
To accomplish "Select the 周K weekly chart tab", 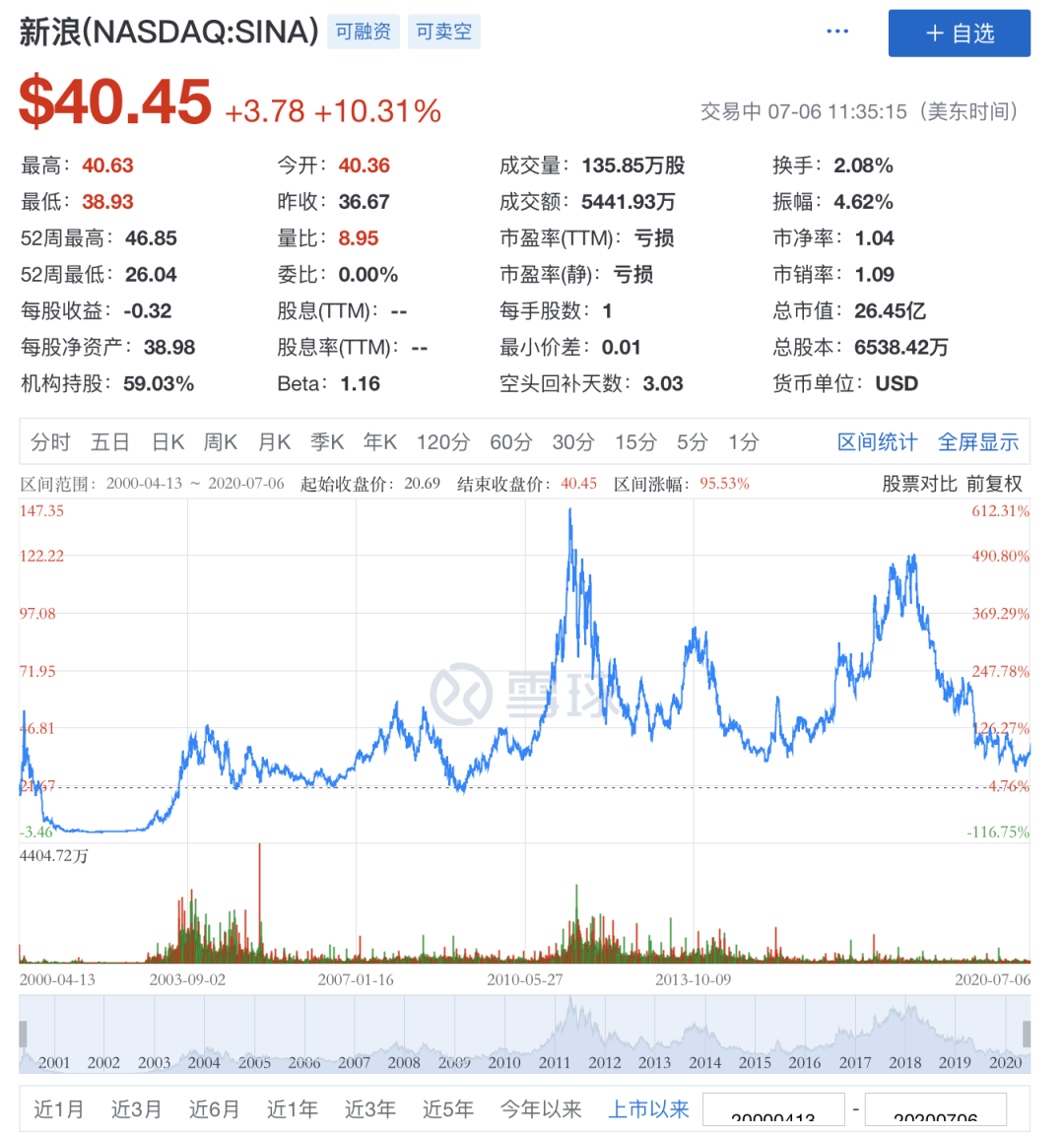I will click(220, 442).
